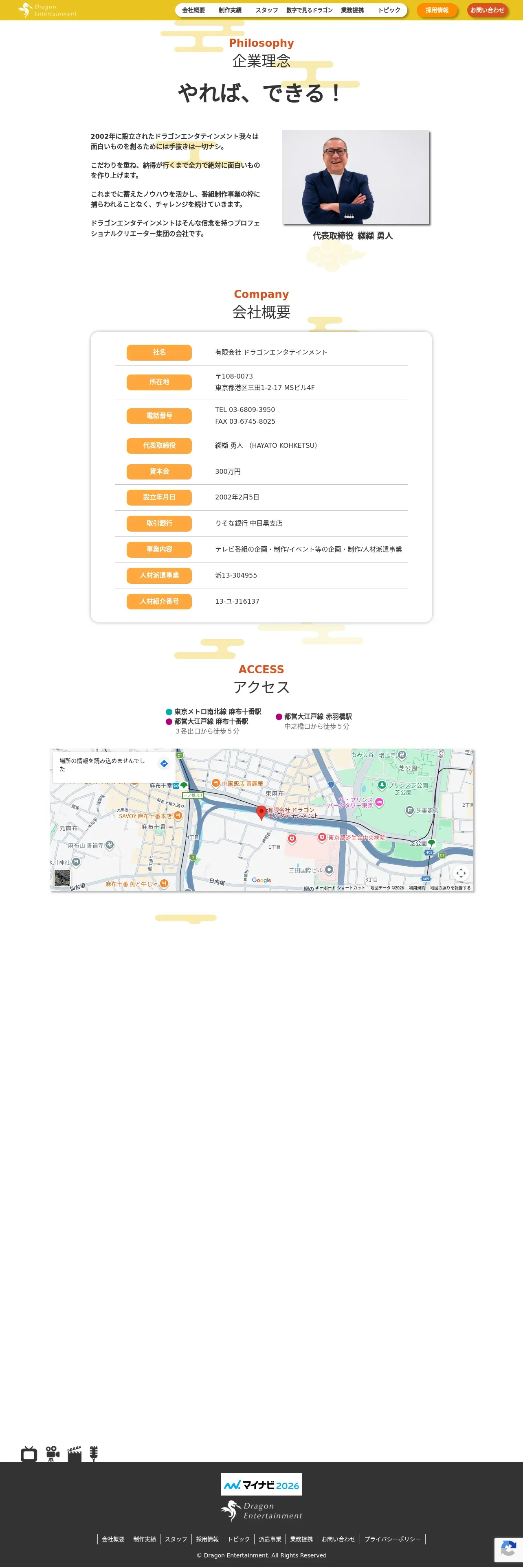The image size is (523, 1568).
Task: Open the footer 採用情報 link
Action: coord(207,1540)
